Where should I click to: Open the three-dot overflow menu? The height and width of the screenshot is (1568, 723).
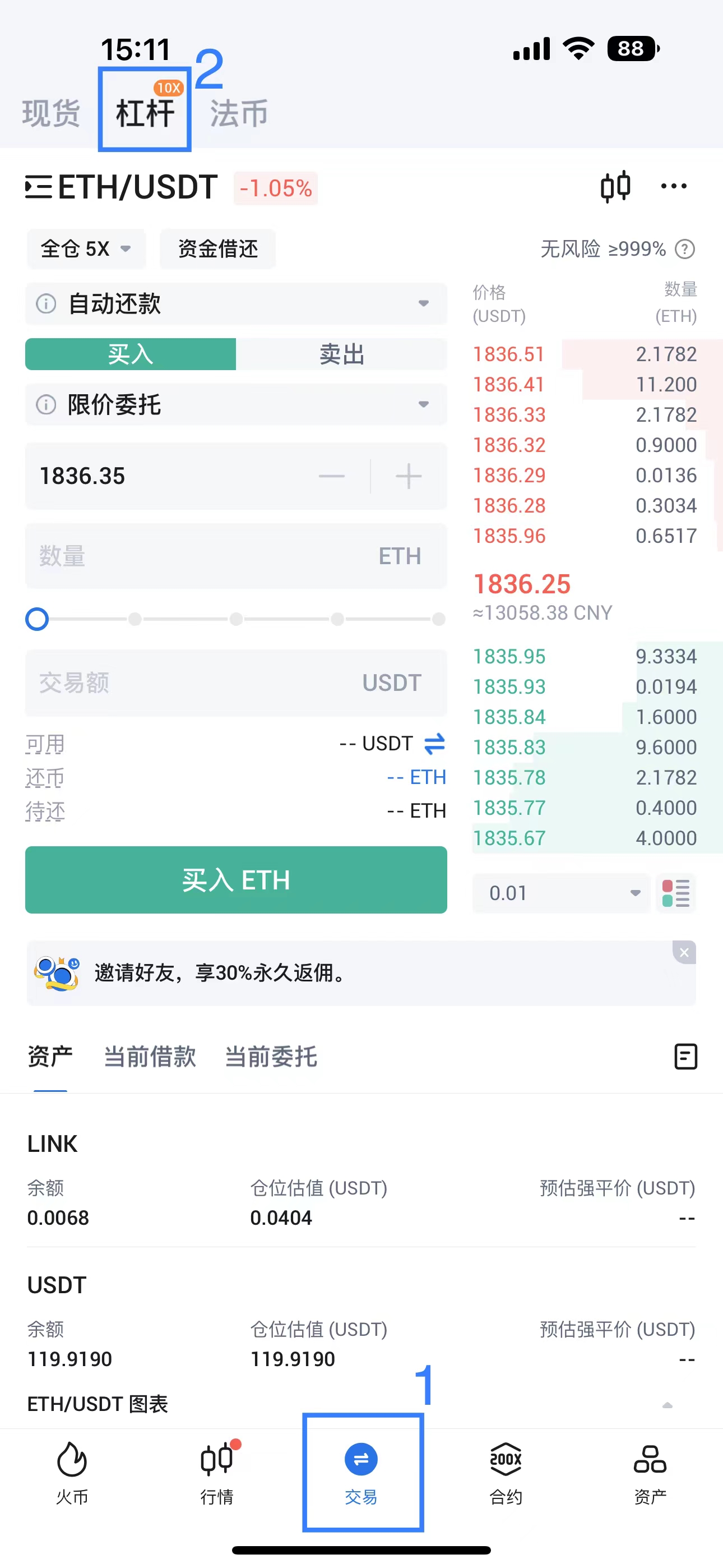[x=674, y=186]
